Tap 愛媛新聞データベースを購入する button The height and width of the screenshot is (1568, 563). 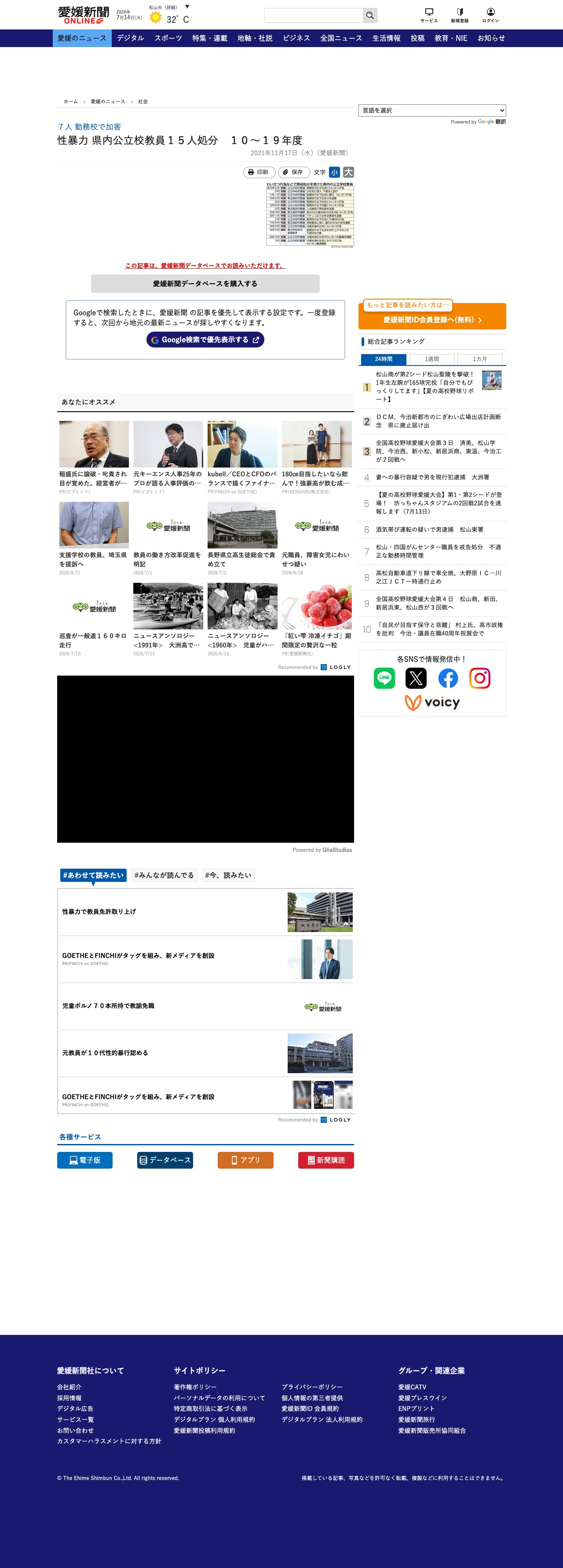[205, 284]
